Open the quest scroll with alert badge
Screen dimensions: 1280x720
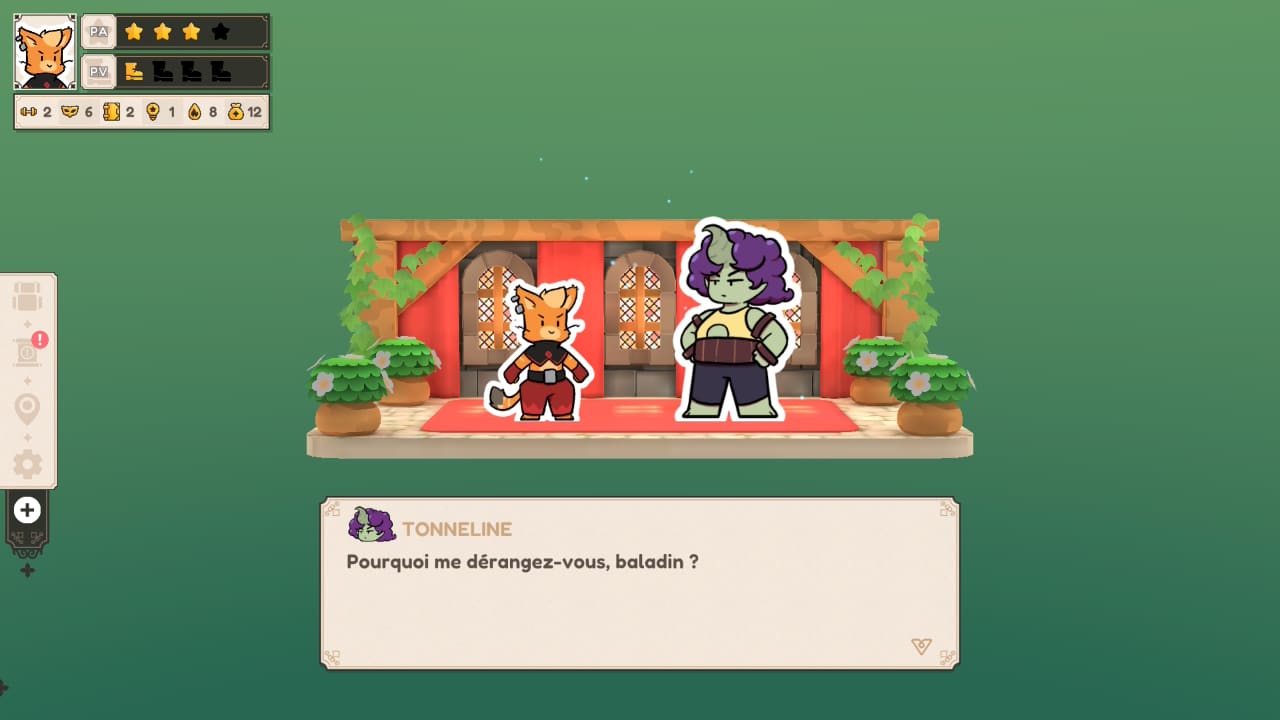point(27,353)
